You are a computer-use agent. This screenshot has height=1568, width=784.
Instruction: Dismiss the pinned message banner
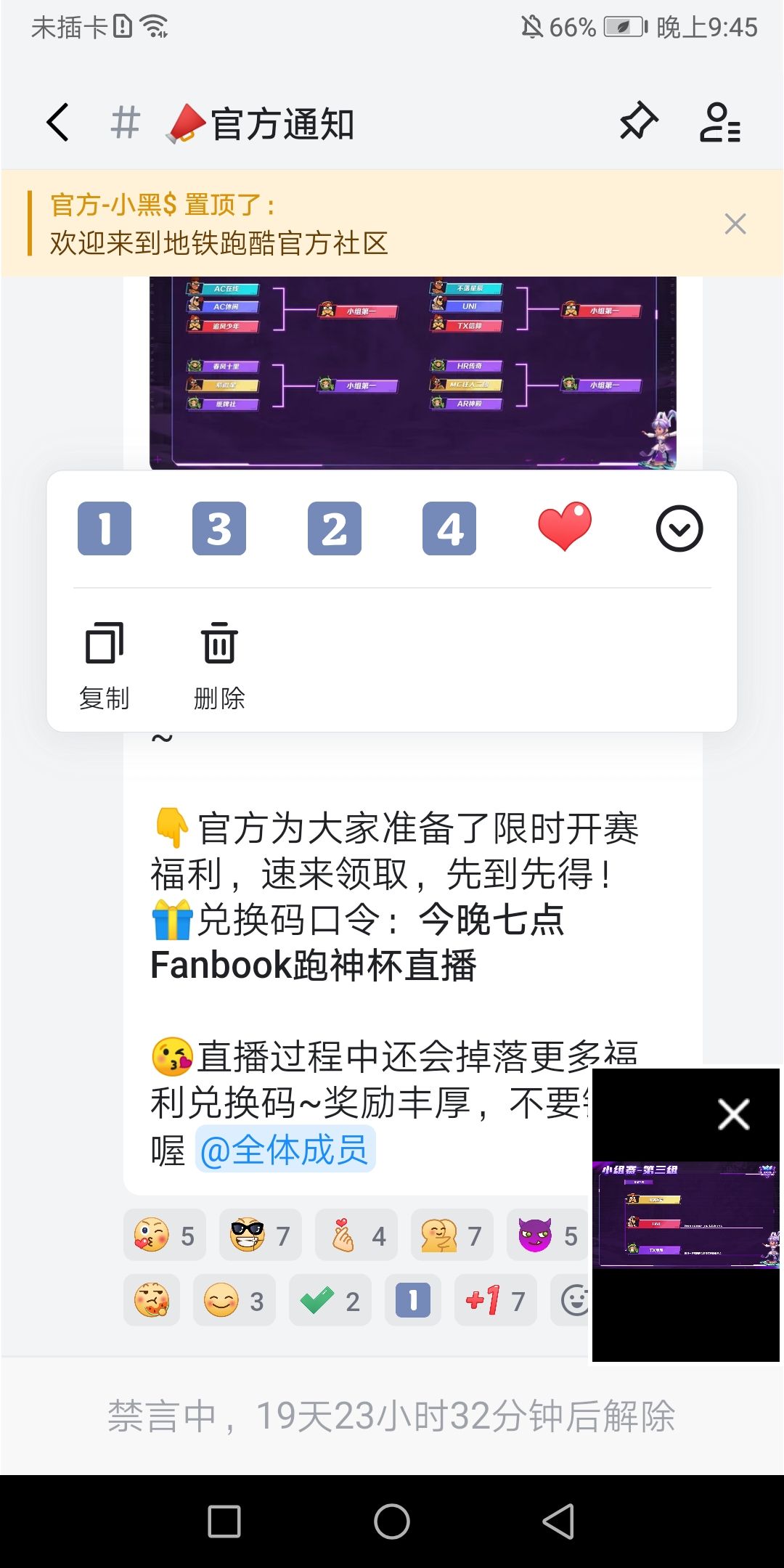[x=735, y=224]
